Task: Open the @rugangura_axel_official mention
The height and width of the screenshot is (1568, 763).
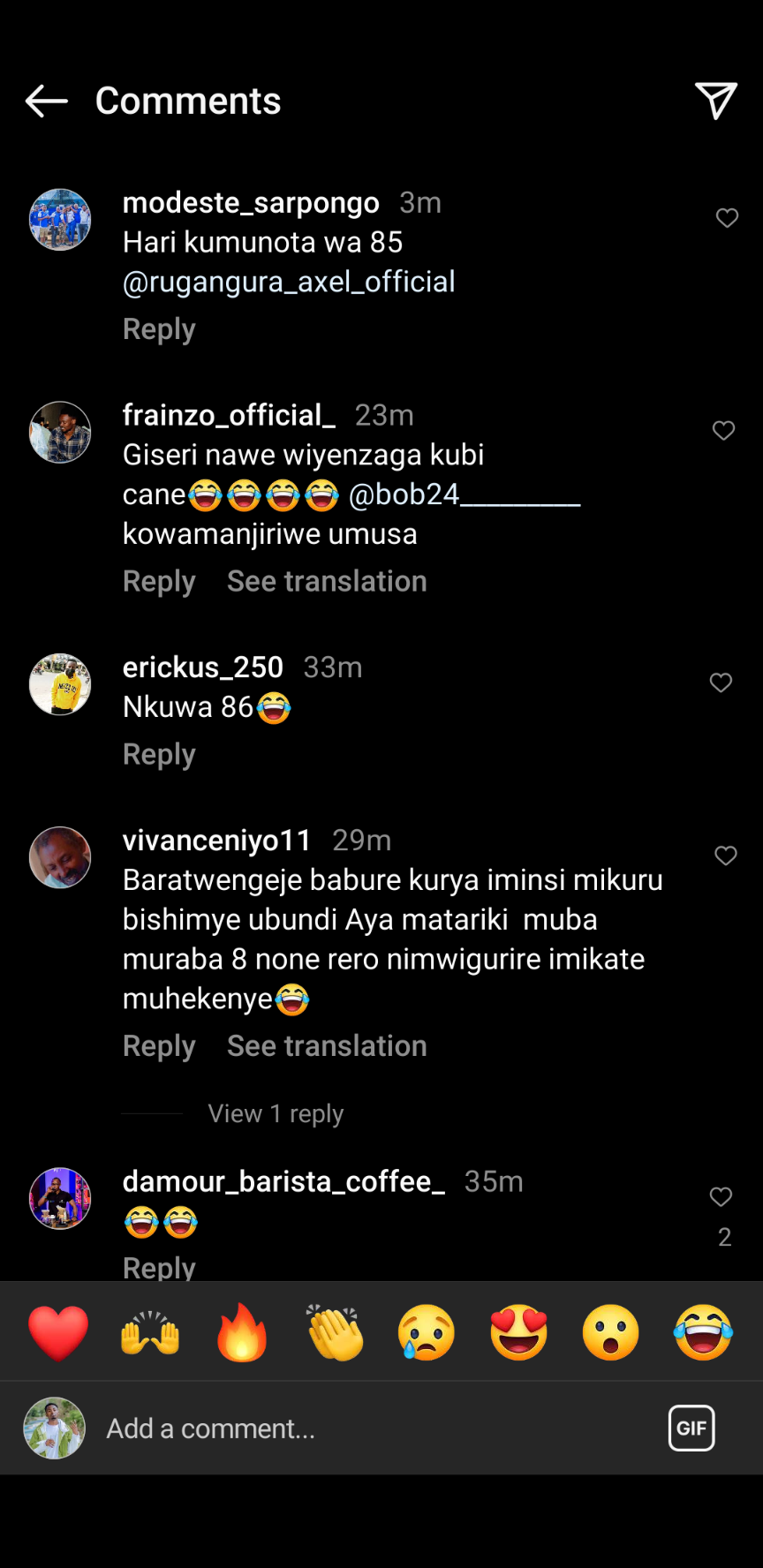Action: tap(289, 282)
